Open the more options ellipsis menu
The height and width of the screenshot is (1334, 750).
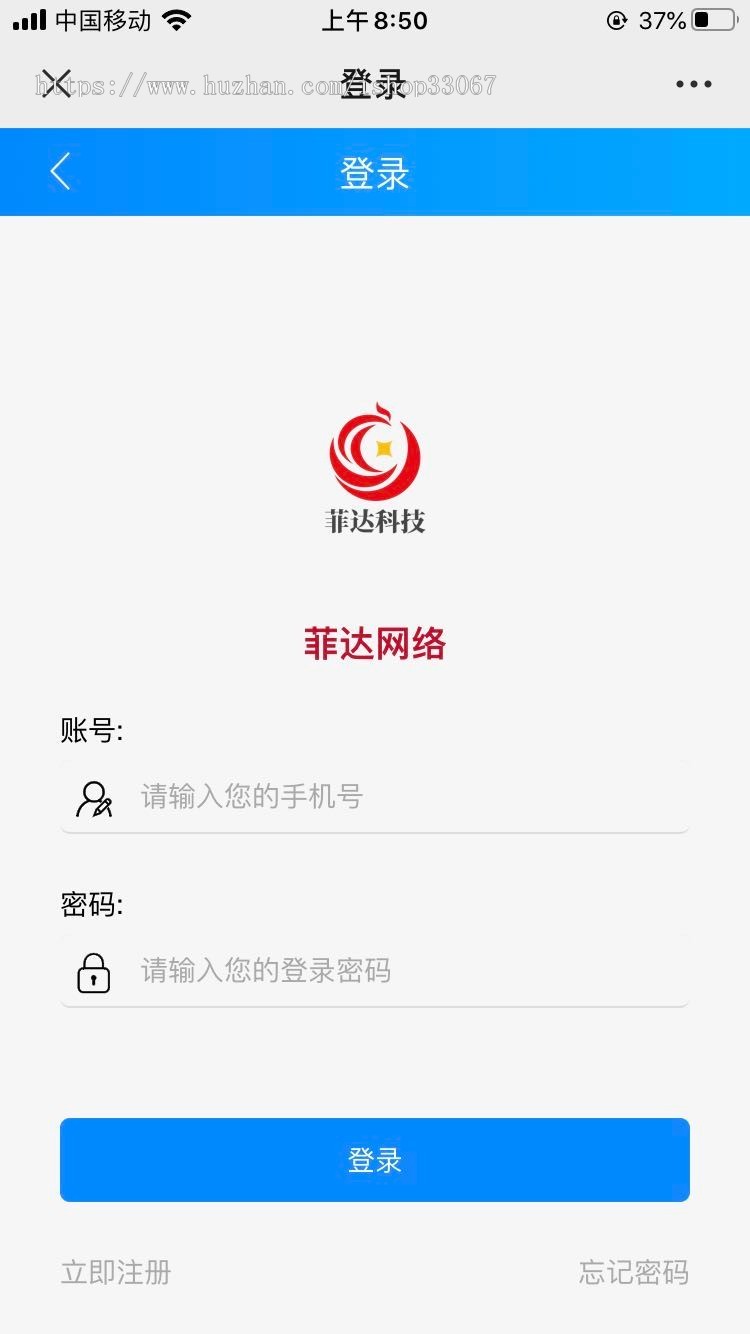693,84
